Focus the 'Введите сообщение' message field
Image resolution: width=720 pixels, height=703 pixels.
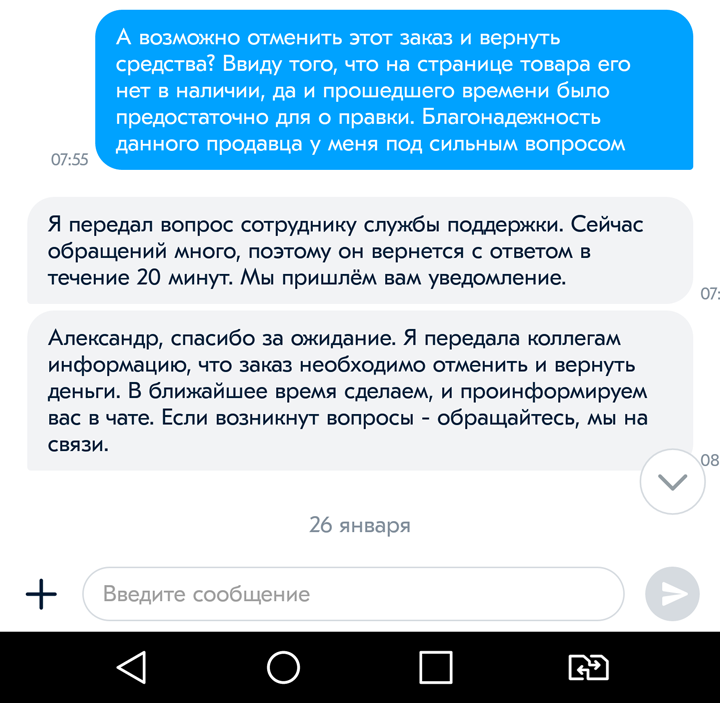pyautogui.click(x=352, y=595)
